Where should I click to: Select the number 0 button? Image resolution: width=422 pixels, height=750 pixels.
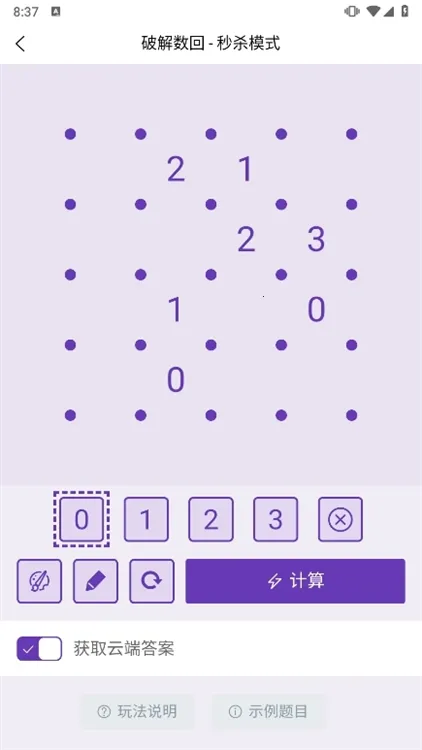tap(81, 519)
